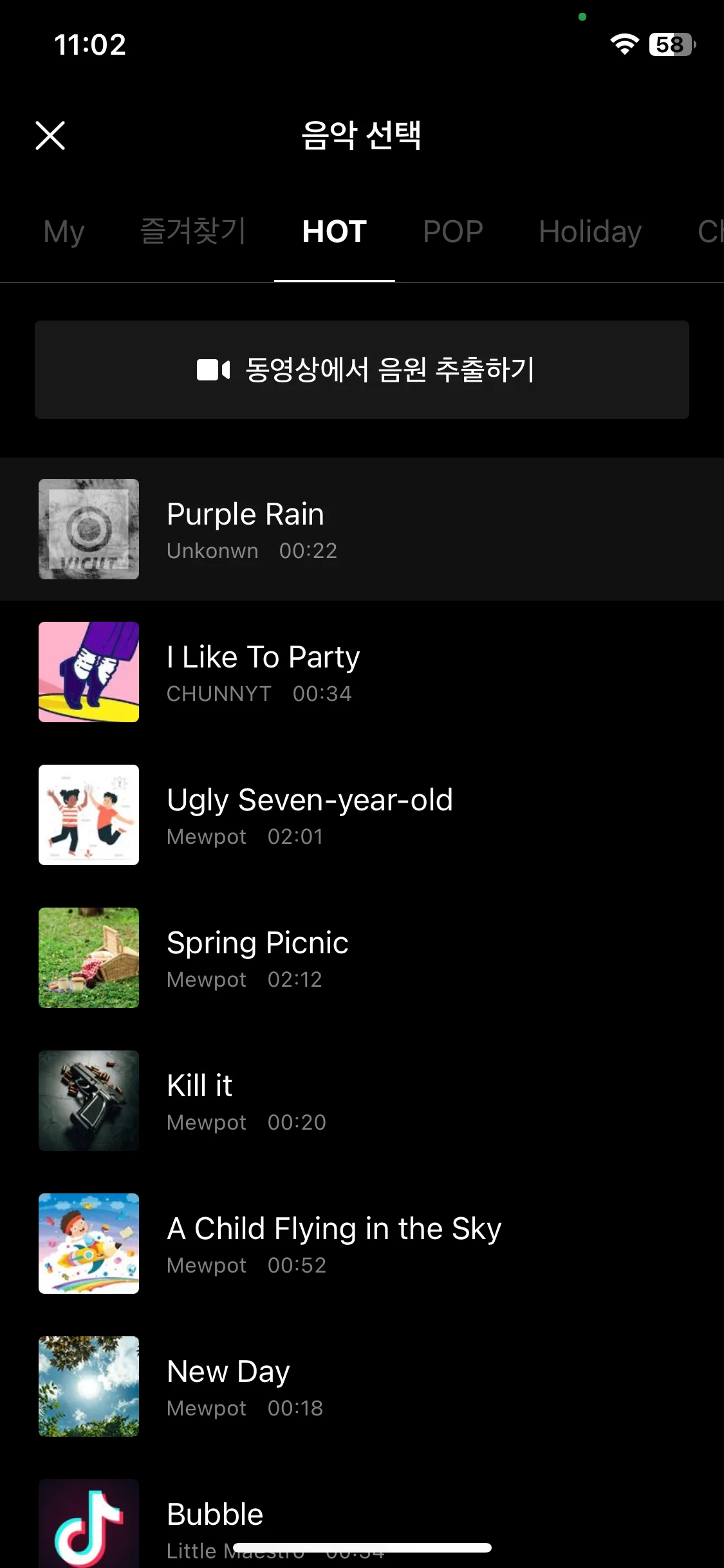
Task: Tap the rocket child artwork for A Child Flying in the Sky
Action: (x=88, y=1244)
